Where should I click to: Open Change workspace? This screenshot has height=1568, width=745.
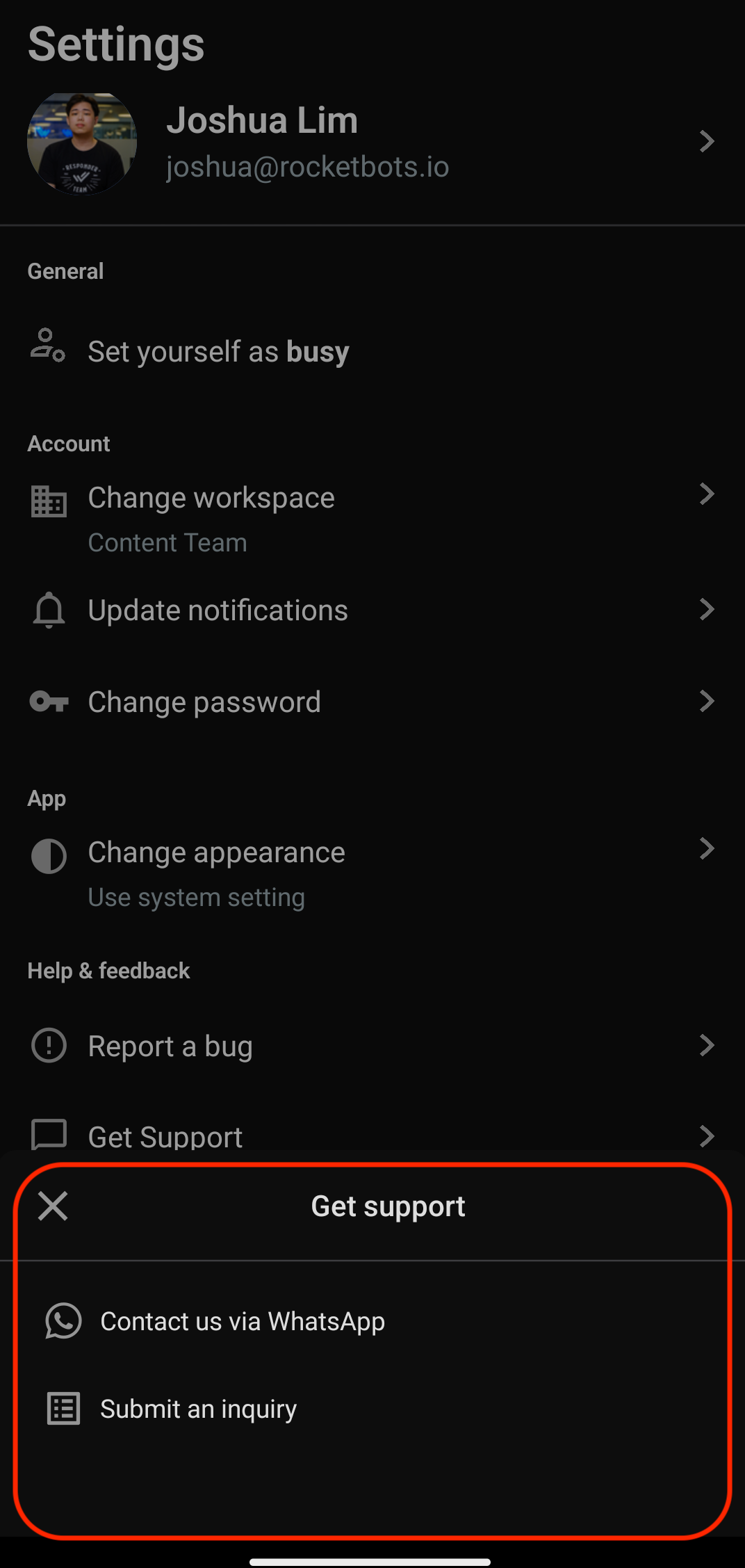pos(372,515)
